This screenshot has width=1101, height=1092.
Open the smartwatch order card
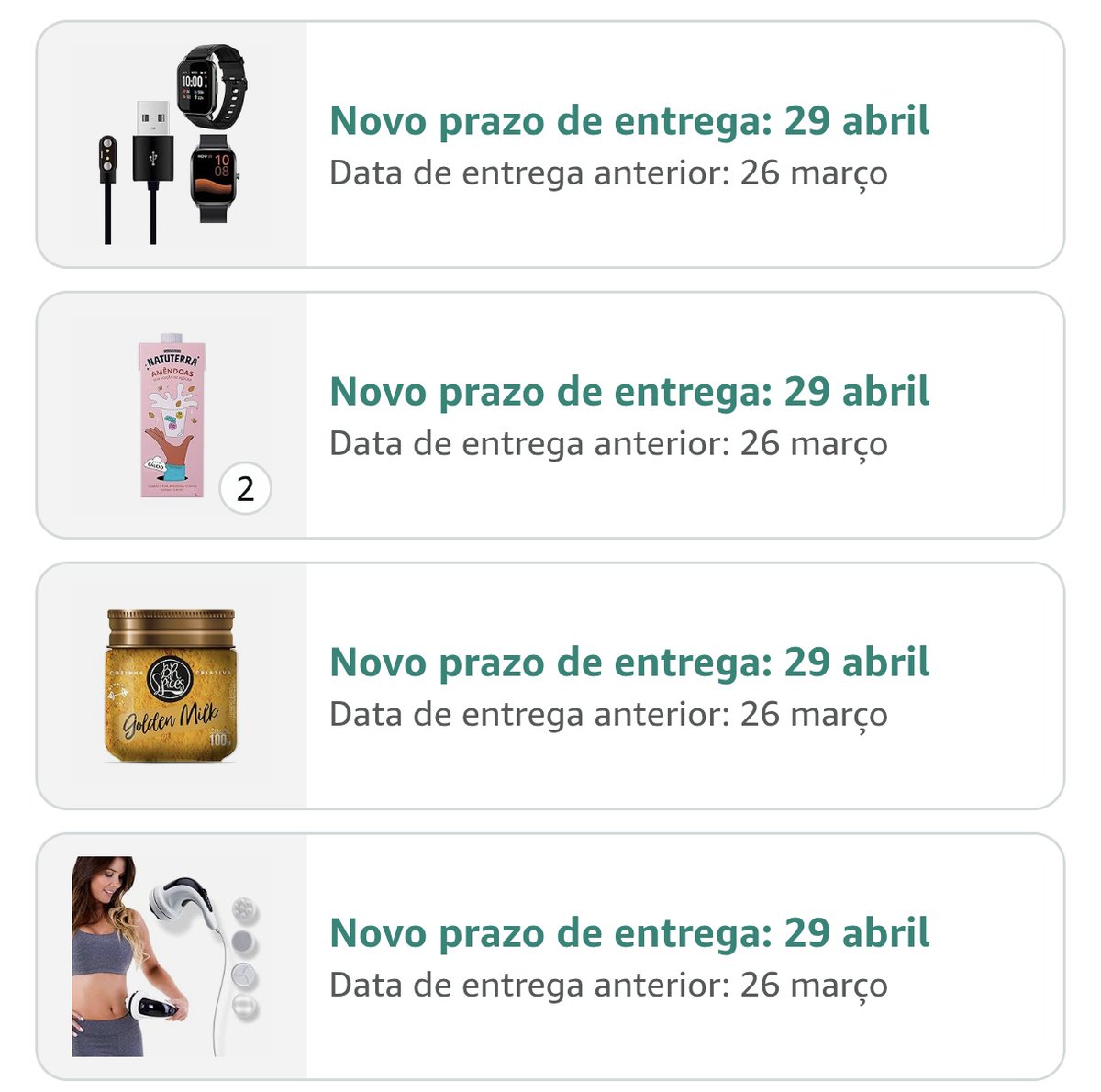pyautogui.click(x=550, y=145)
